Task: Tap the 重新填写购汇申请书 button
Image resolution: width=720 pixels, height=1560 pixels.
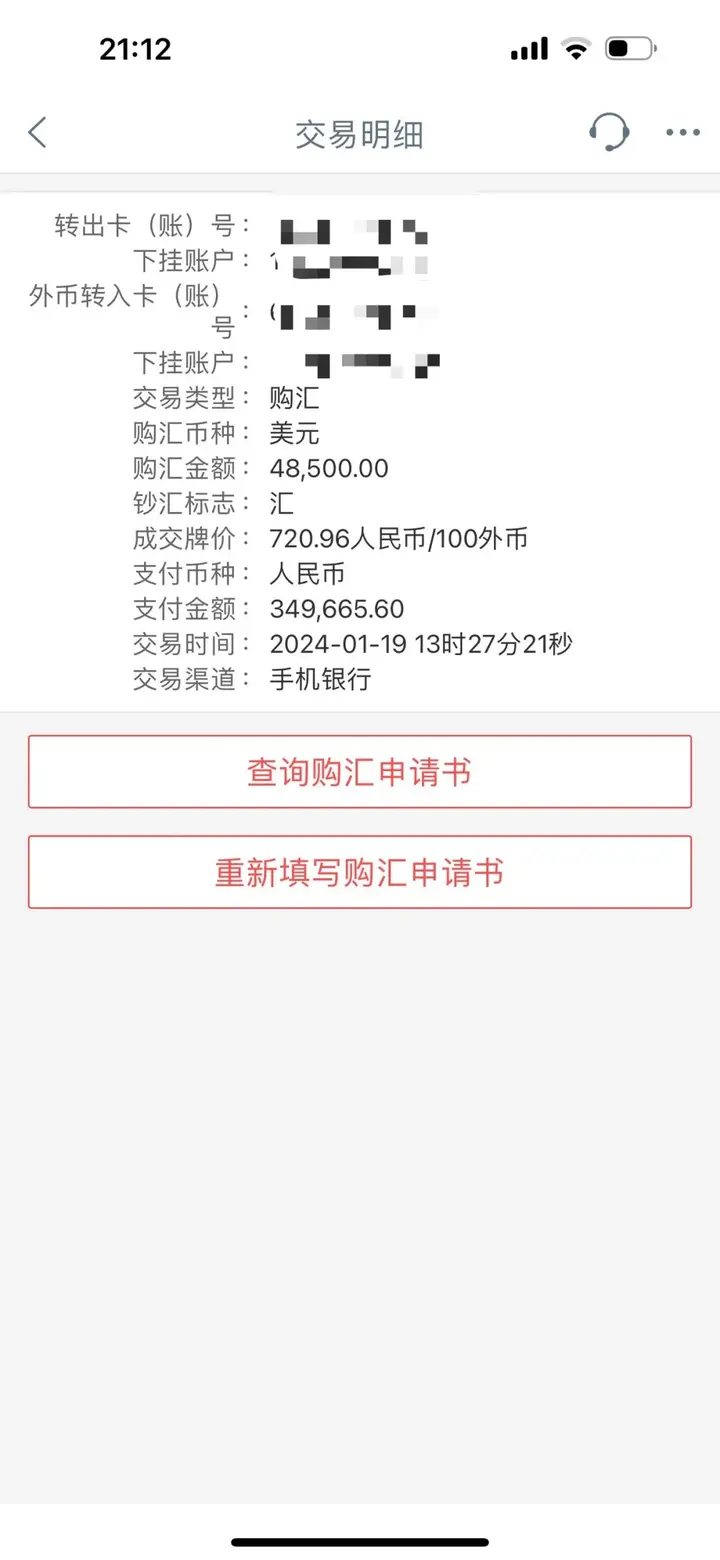Action: (360, 871)
